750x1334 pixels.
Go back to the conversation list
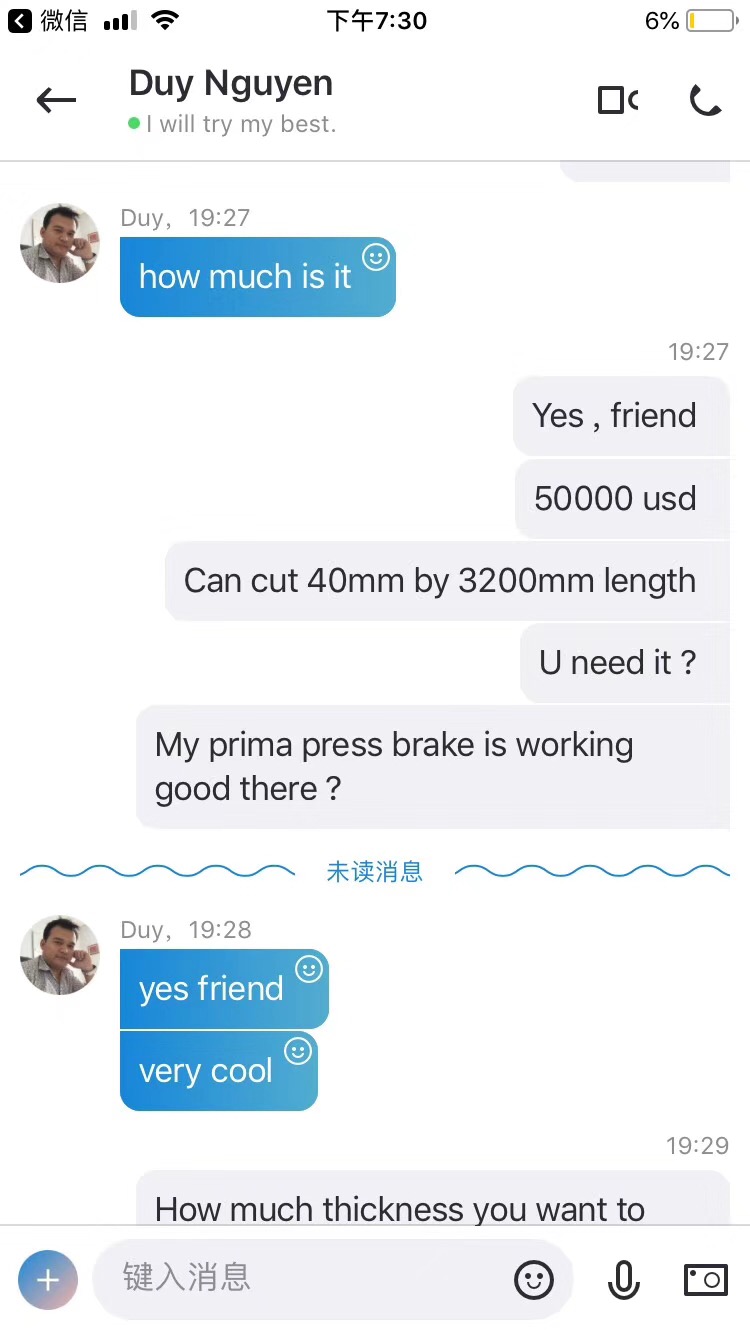click(56, 100)
